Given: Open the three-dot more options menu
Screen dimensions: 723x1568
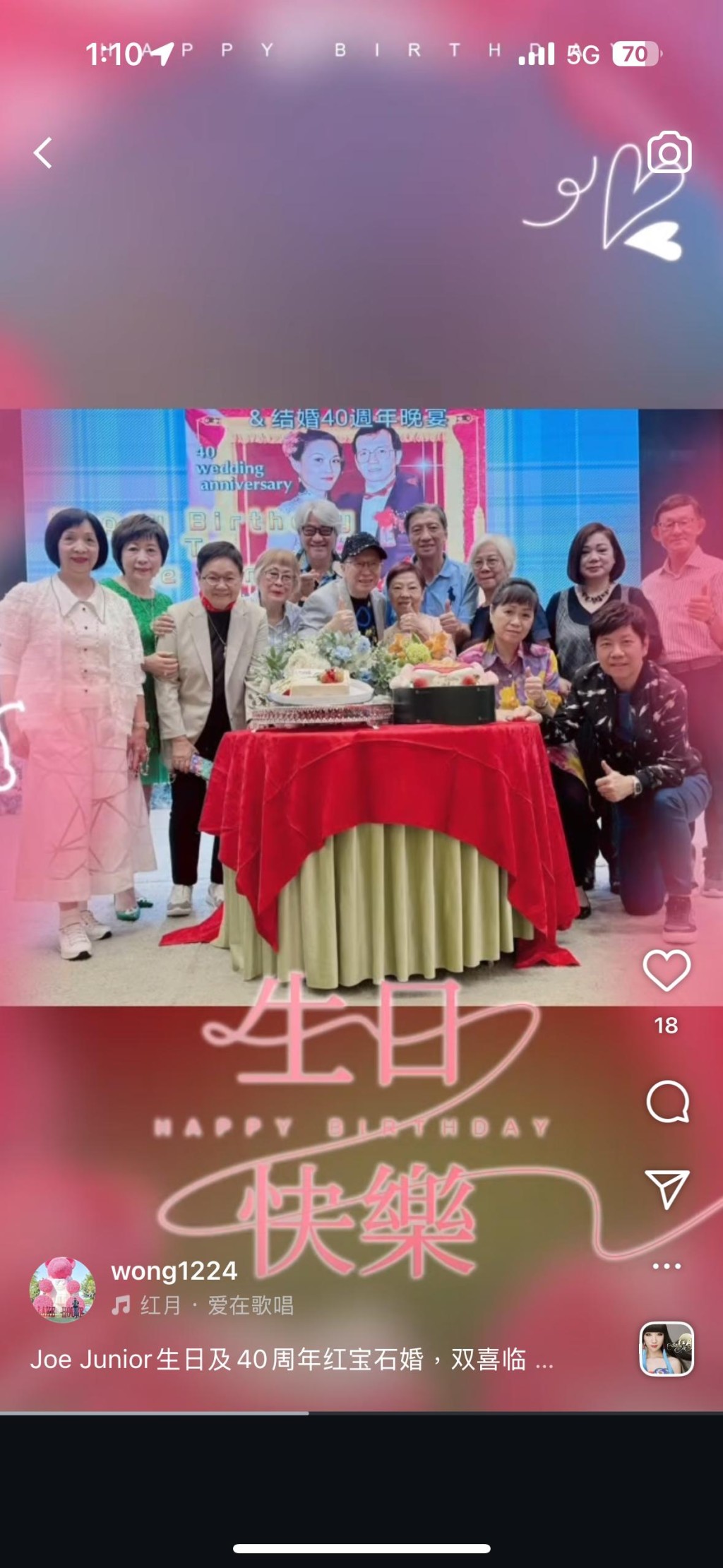Looking at the screenshot, I should pyautogui.click(x=667, y=1266).
